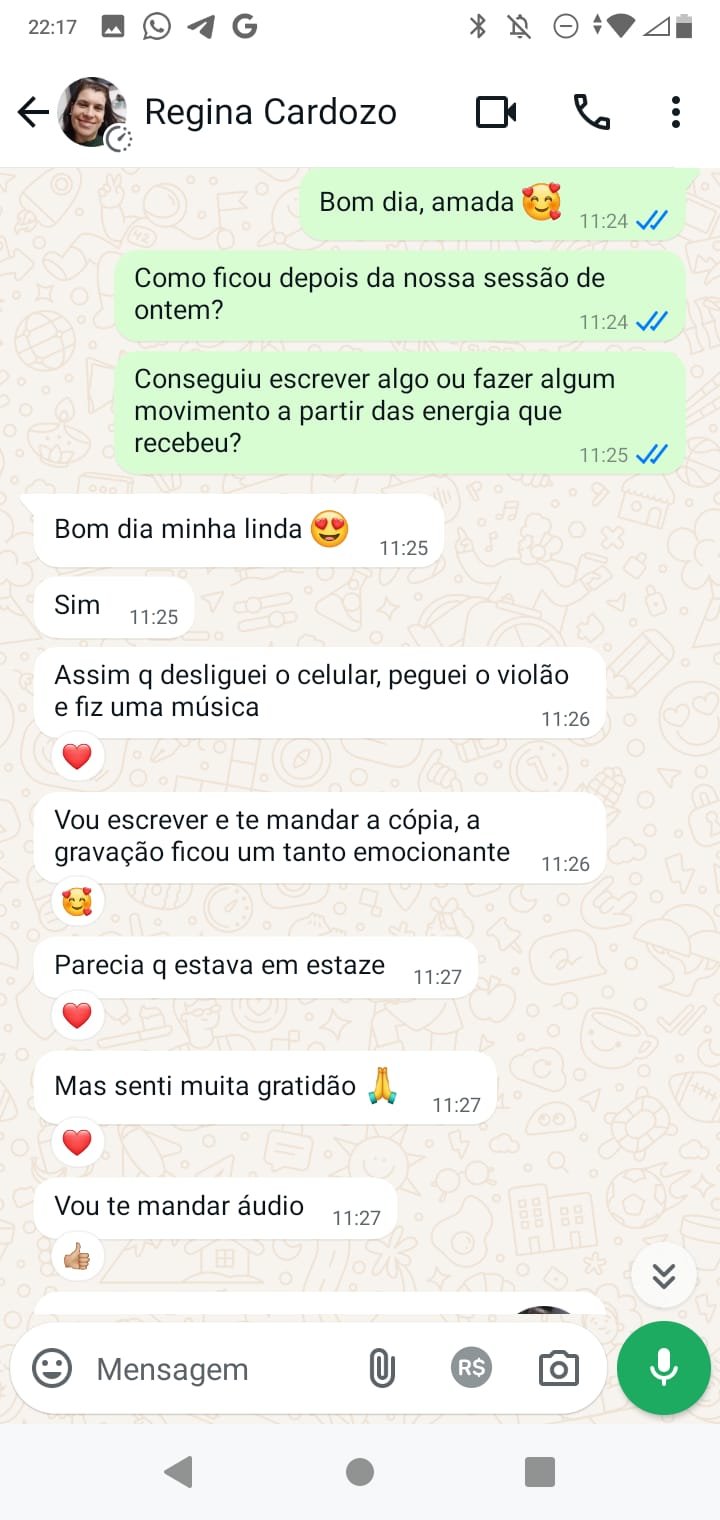Image resolution: width=720 pixels, height=1520 pixels.
Task: Open the camera from the message bar
Action: click(x=558, y=1368)
